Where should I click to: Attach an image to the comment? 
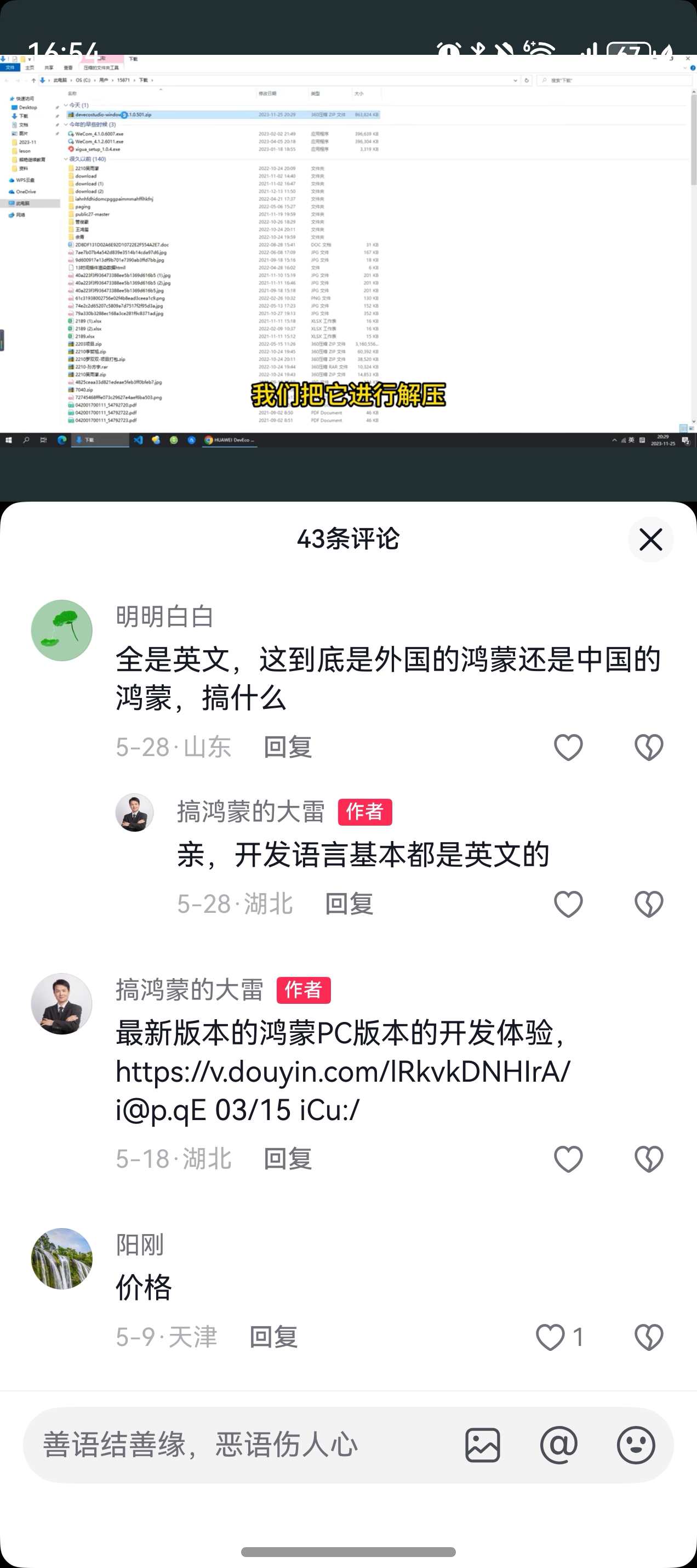point(483,1445)
